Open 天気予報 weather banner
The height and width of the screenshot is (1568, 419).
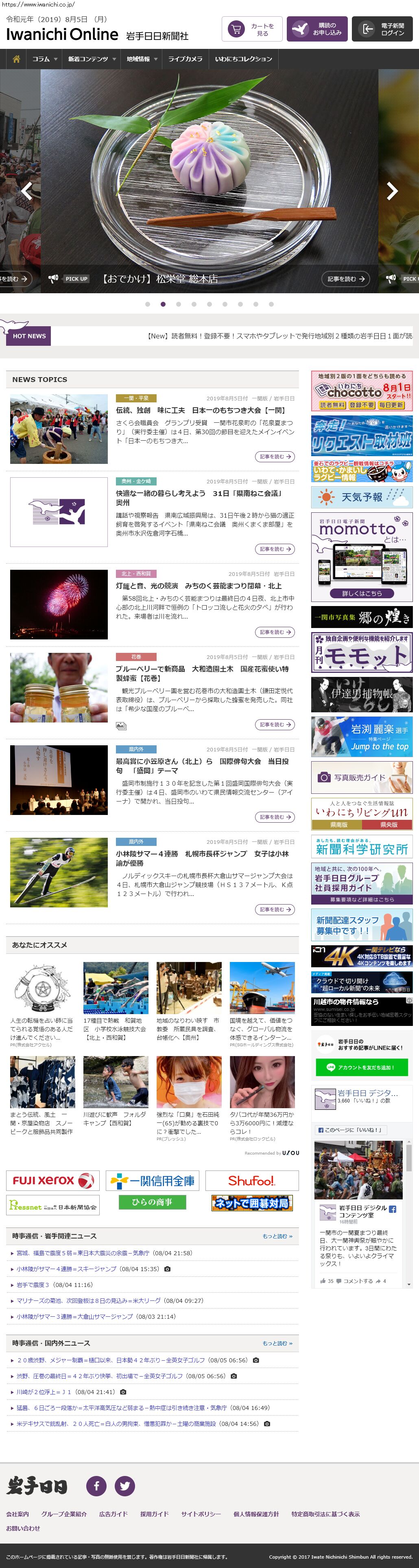point(361,497)
